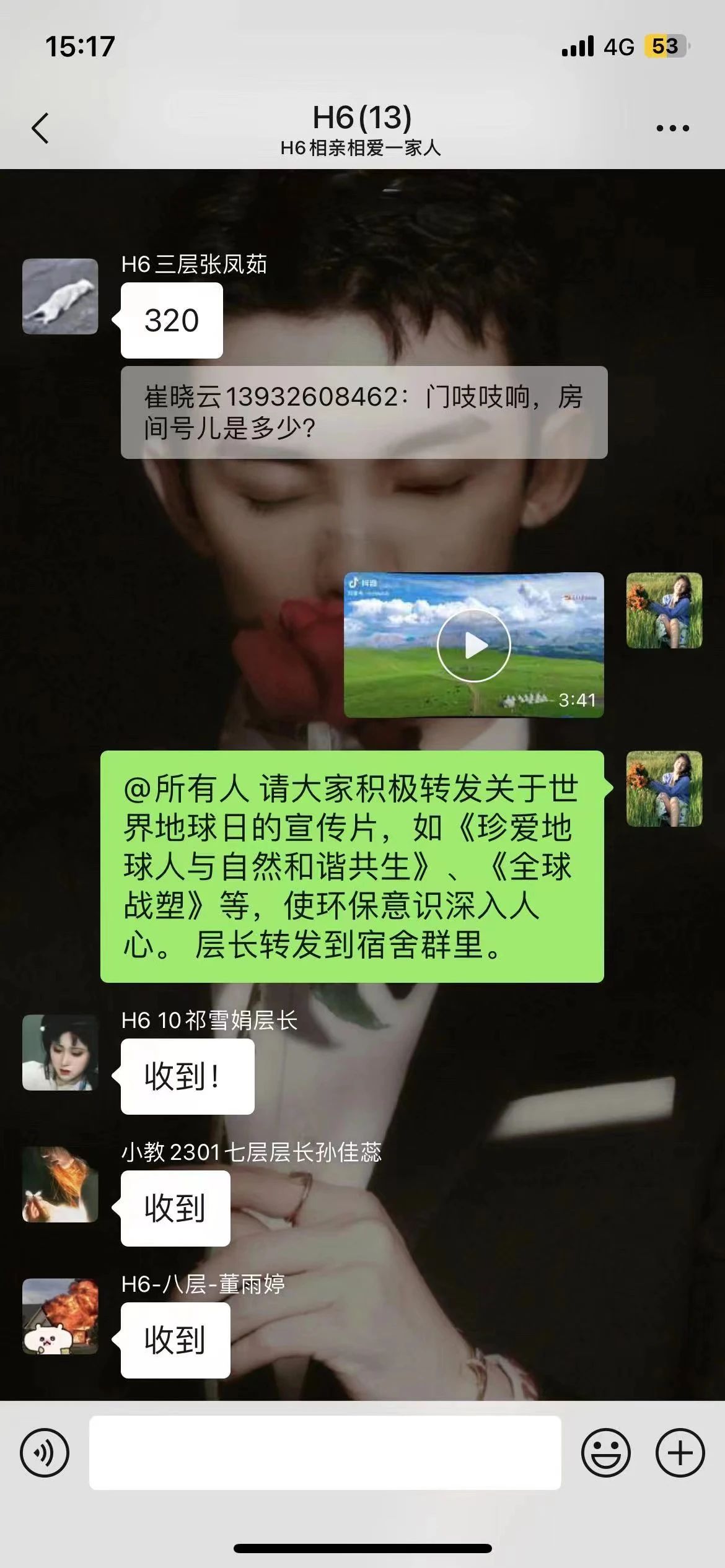The width and height of the screenshot is (725, 1568).
Task: Open the plus attachment menu
Action: 680,1453
